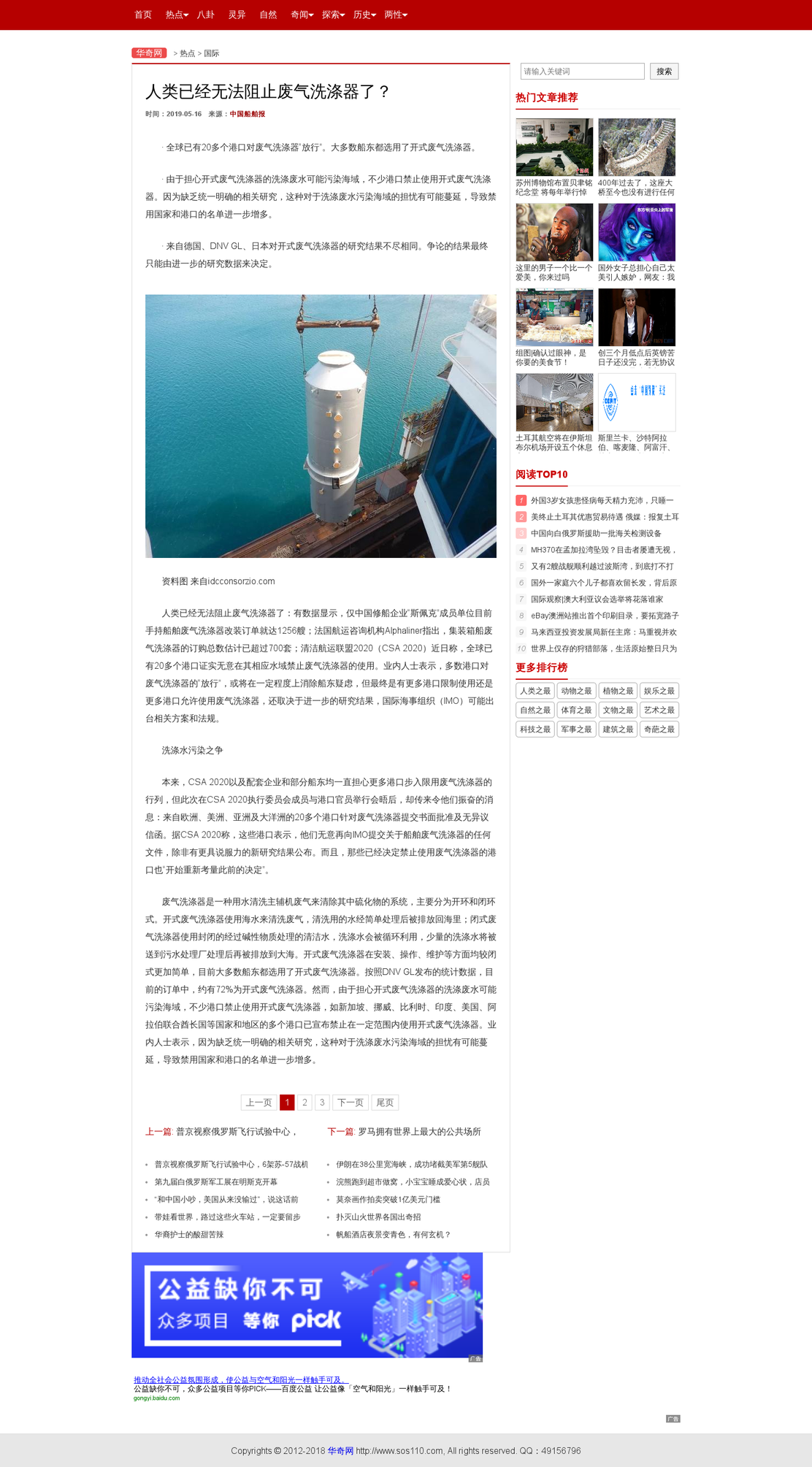Expand the 热点 dropdown in top navigation
Image resolution: width=812 pixels, height=1467 pixels.
(x=177, y=15)
